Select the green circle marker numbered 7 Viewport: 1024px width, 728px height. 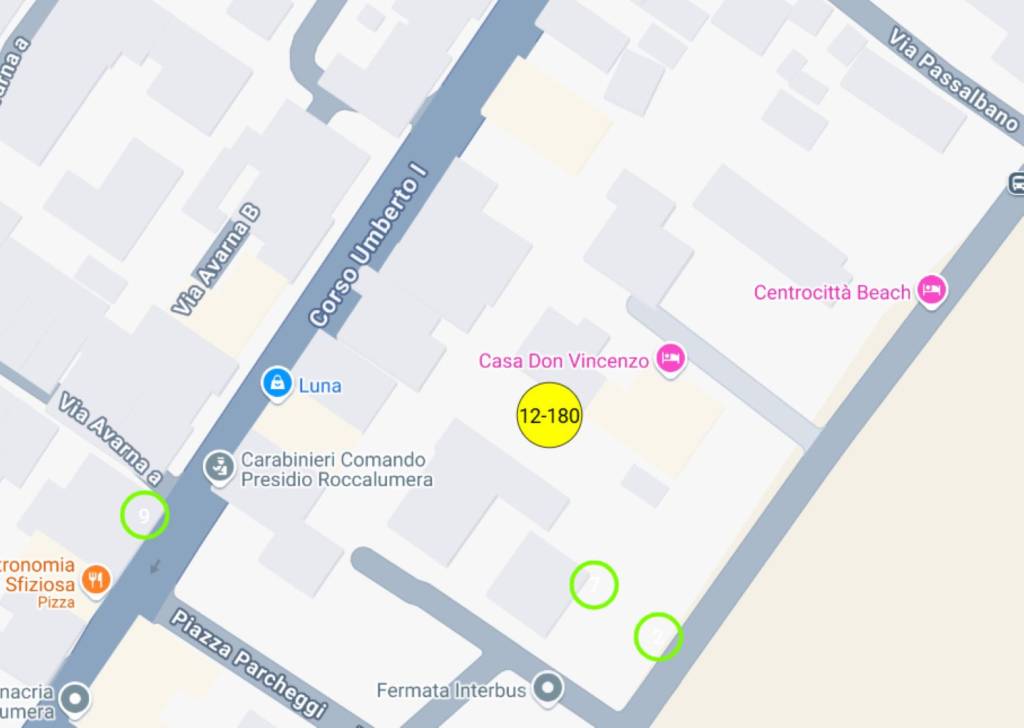[594, 585]
